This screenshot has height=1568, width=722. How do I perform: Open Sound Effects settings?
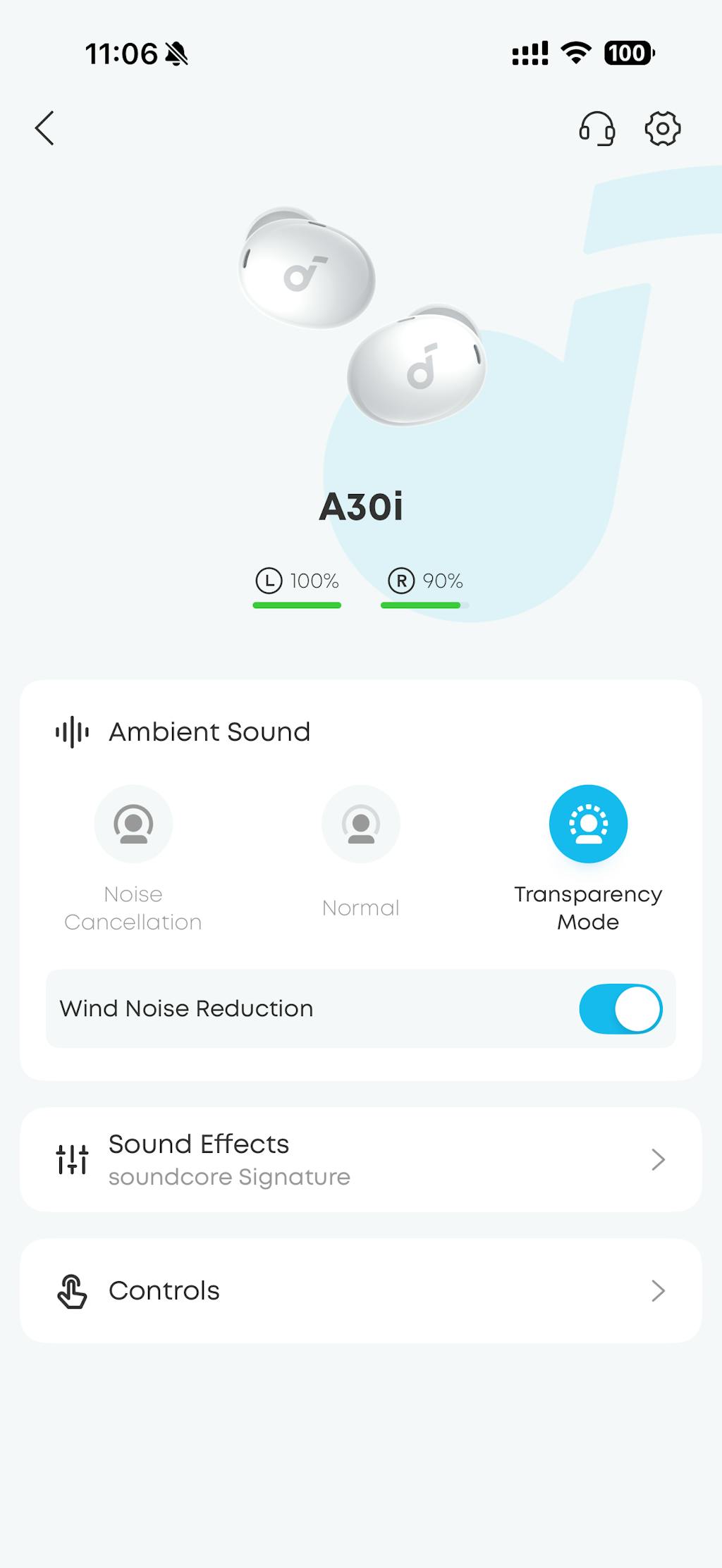click(x=361, y=1159)
